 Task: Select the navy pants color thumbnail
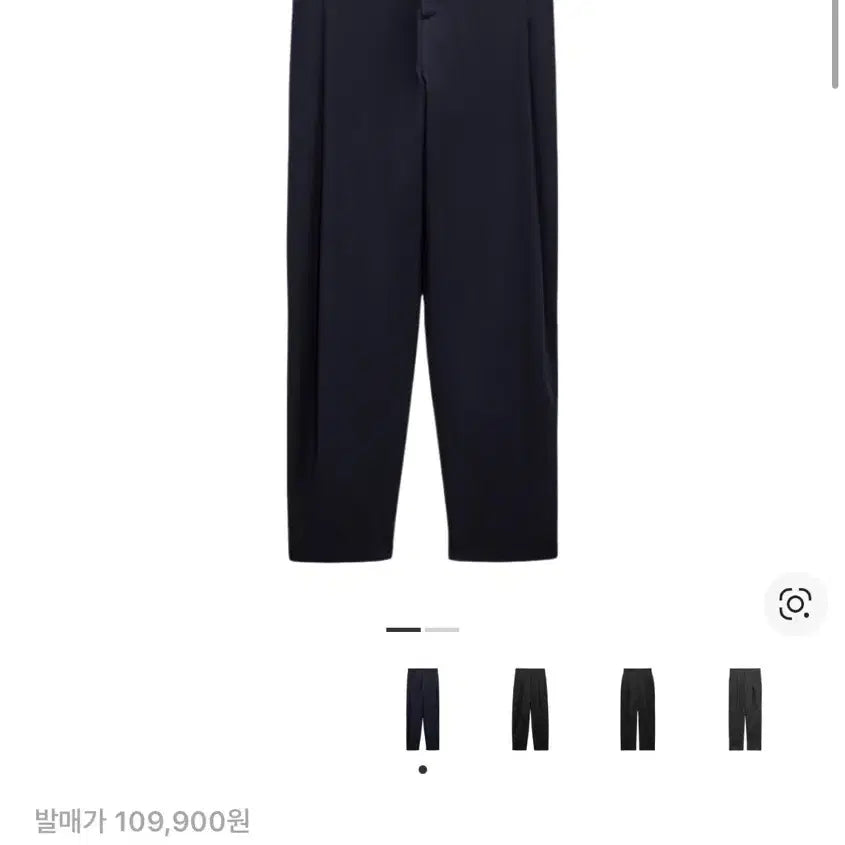[x=422, y=709]
